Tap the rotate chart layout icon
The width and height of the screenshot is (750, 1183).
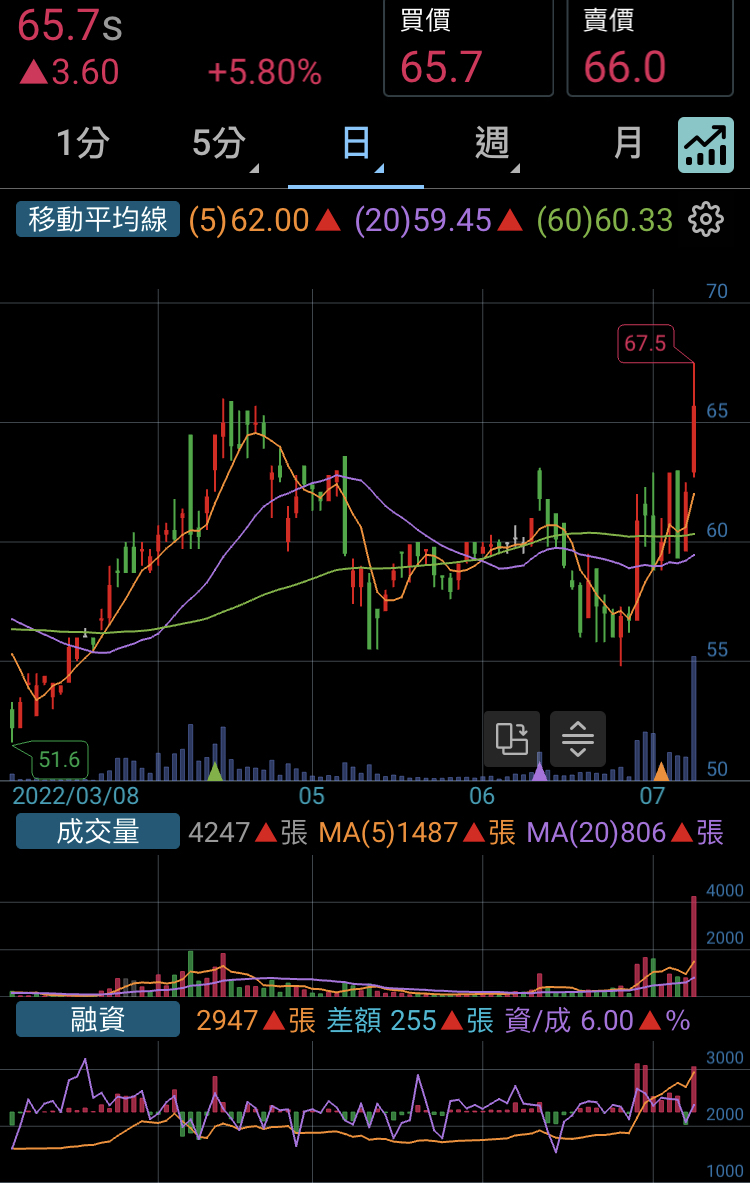click(x=512, y=739)
